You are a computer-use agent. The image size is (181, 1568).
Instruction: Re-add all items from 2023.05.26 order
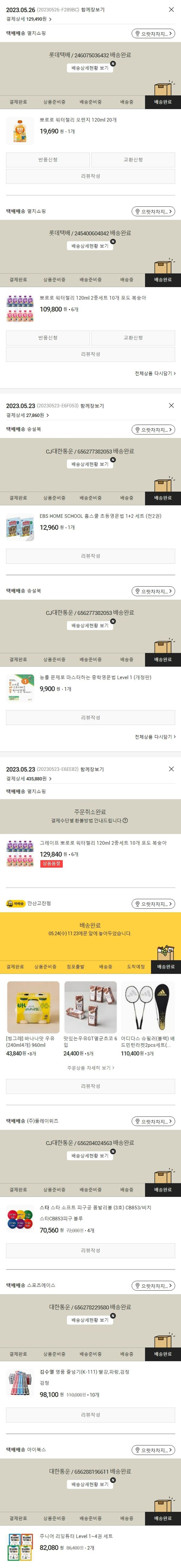point(155,373)
